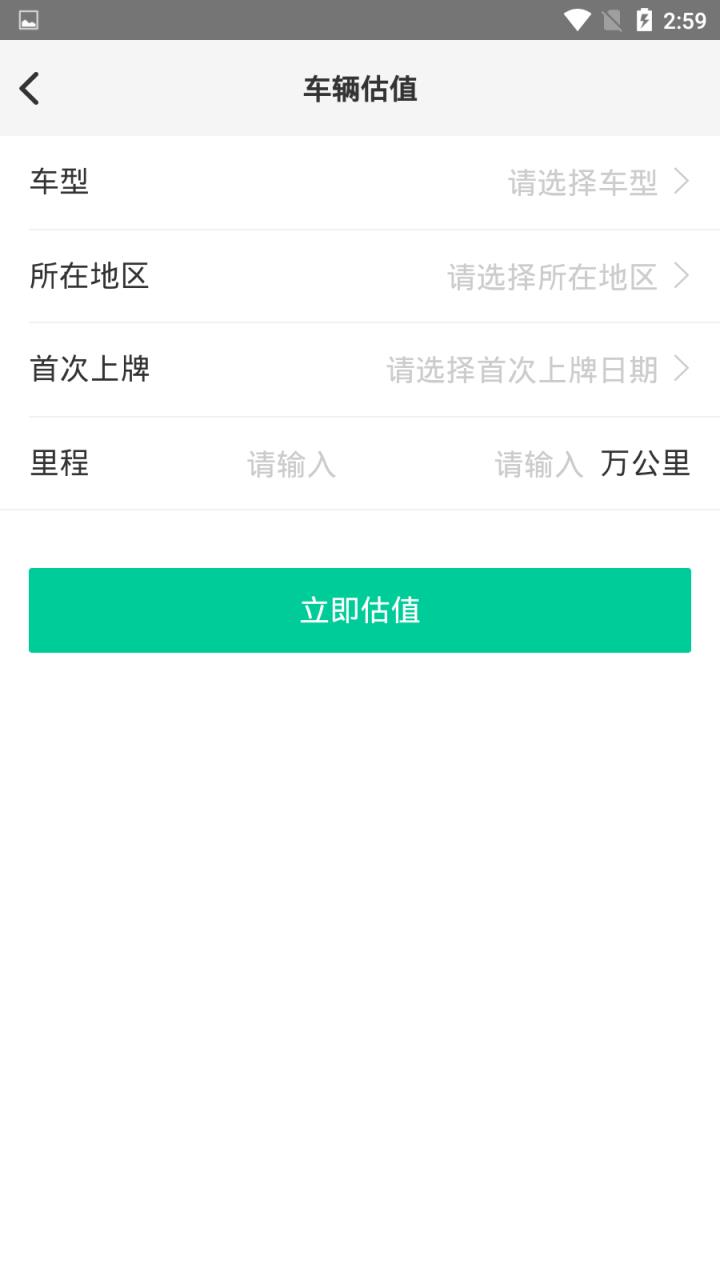Click the first 里程 input field
The width and height of the screenshot is (720, 1280).
(291, 463)
